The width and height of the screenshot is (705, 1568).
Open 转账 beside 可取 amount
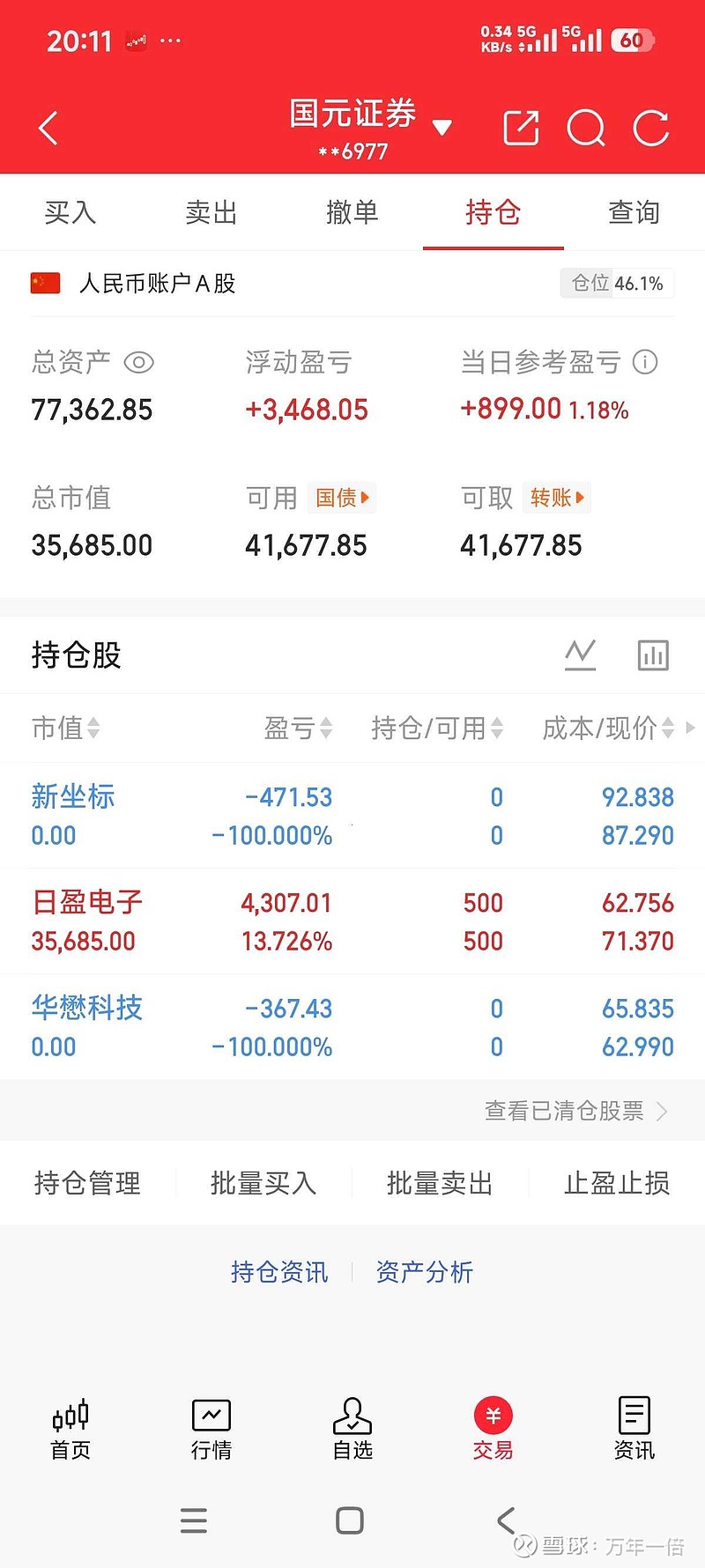[x=557, y=498]
